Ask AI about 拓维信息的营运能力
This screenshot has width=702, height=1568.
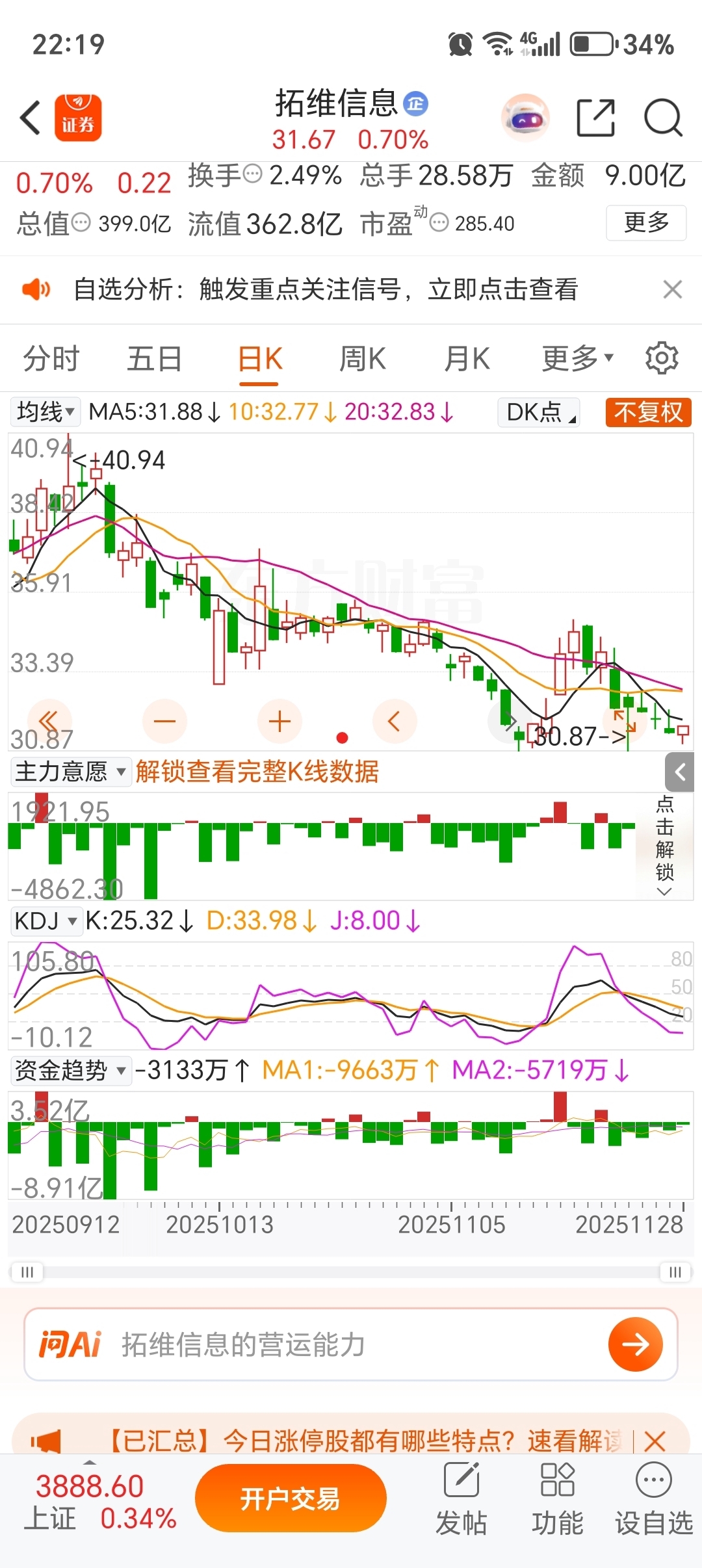(351, 1344)
